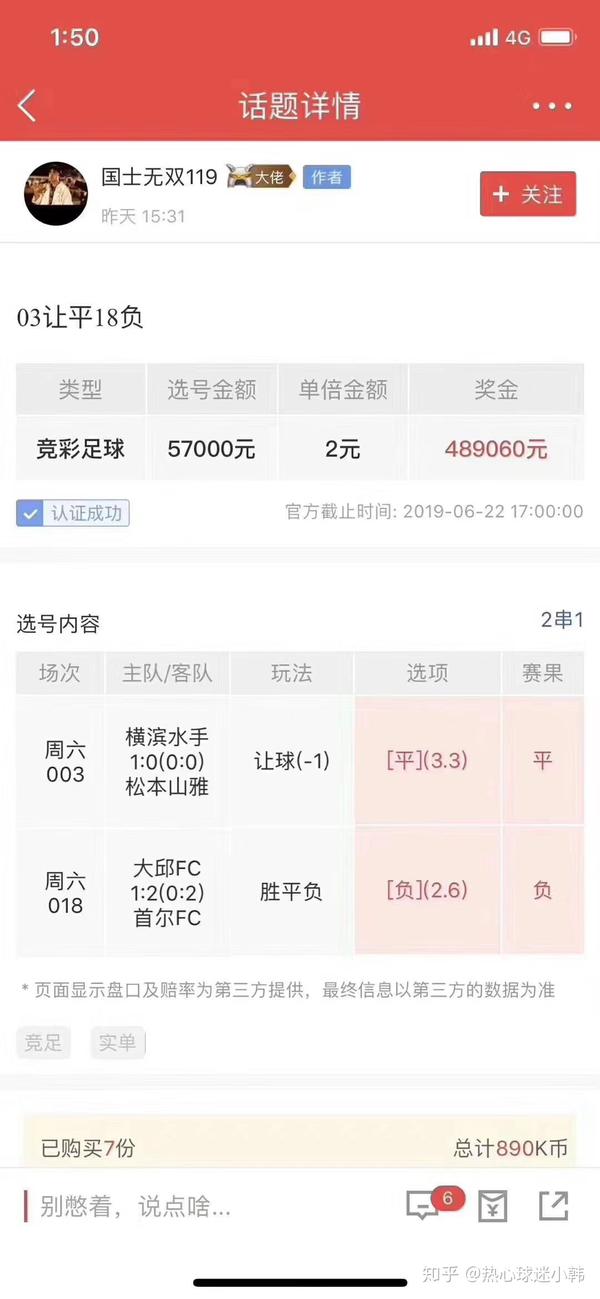Open 国士无双119's profile avatar
600x1299 pixels.
pyautogui.click(x=56, y=193)
